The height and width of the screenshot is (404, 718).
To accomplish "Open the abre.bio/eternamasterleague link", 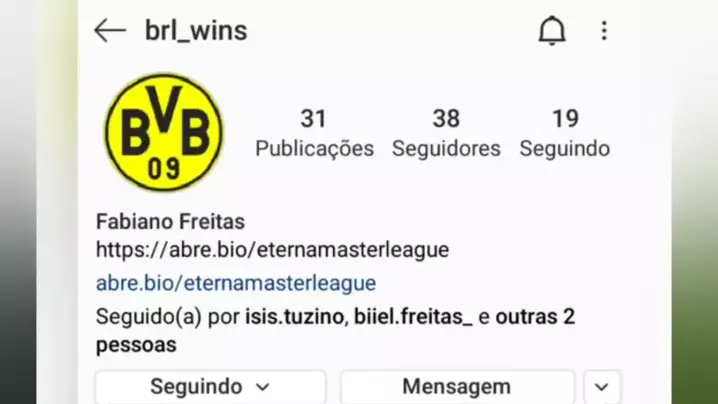I will point(236,283).
